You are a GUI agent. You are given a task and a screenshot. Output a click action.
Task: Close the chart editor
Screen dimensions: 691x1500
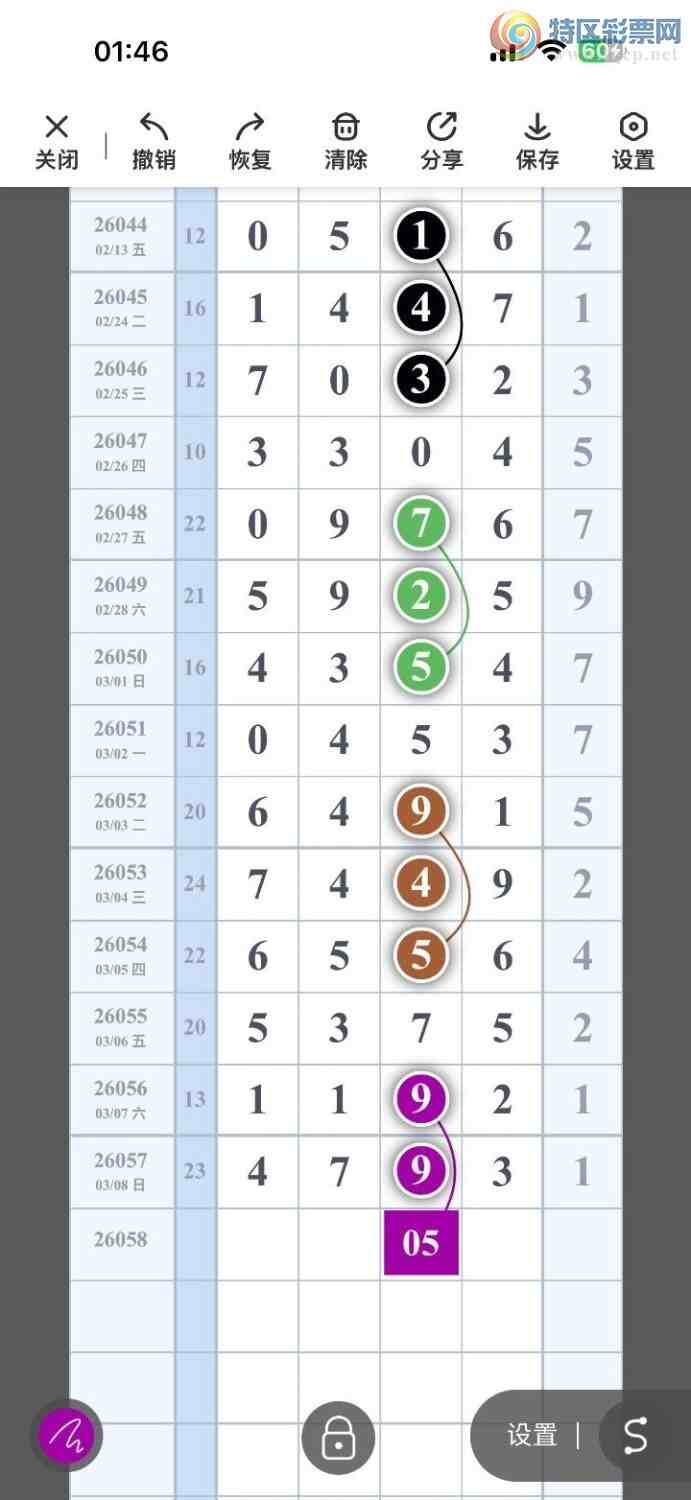pyautogui.click(x=57, y=141)
